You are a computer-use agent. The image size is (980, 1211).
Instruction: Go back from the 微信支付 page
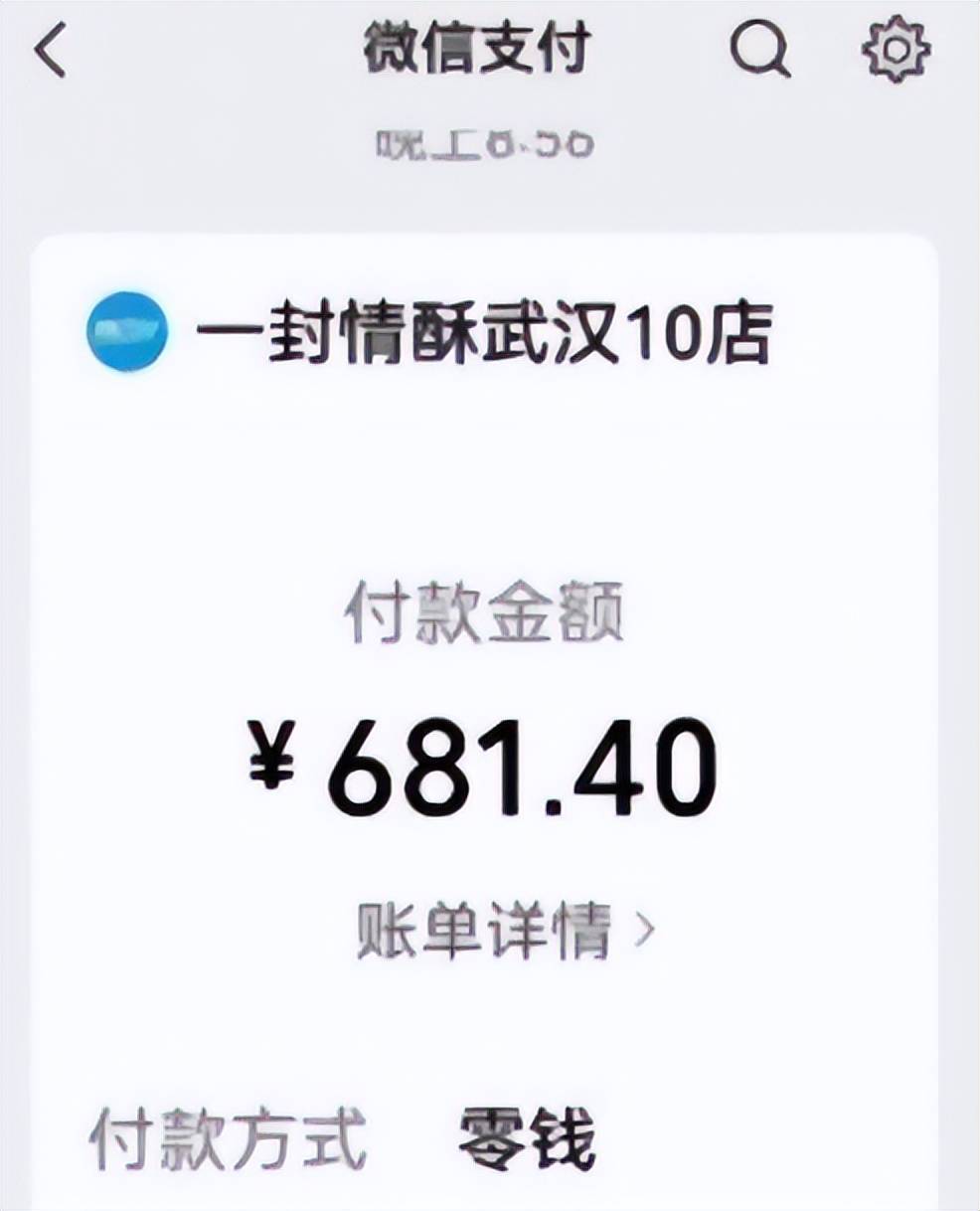pos(51,51)
